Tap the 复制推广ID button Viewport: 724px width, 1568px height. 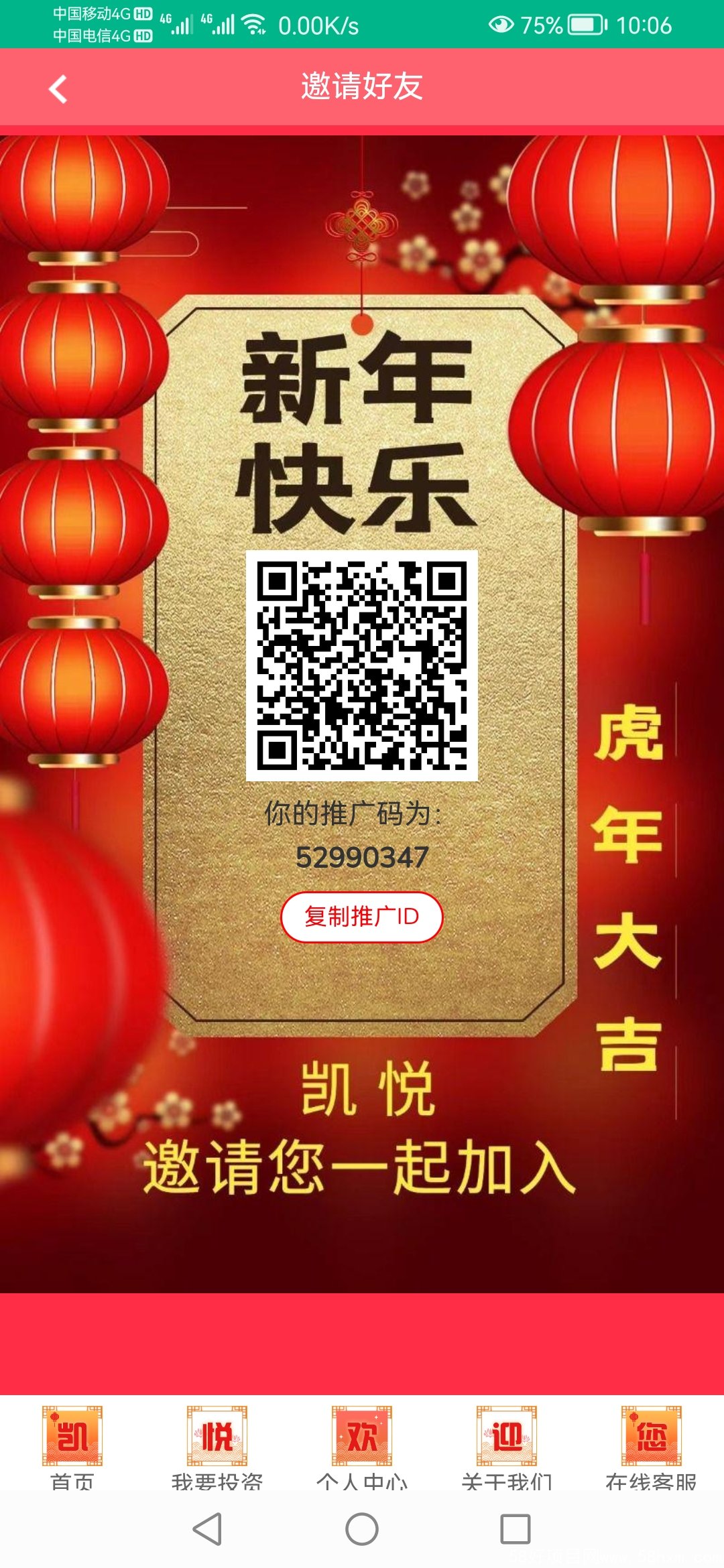pos(361,916)
